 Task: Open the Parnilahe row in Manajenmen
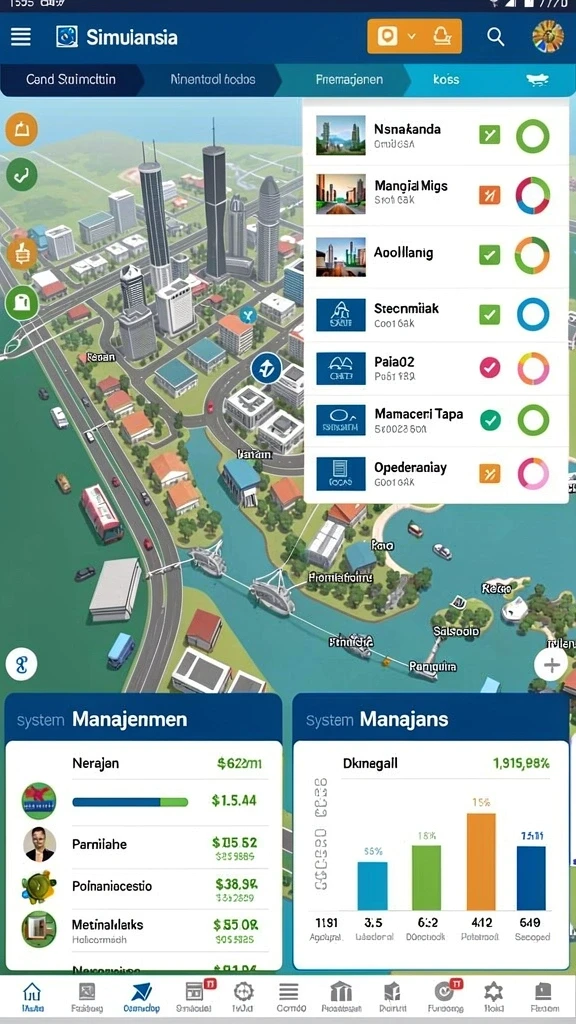click(144, 845)
